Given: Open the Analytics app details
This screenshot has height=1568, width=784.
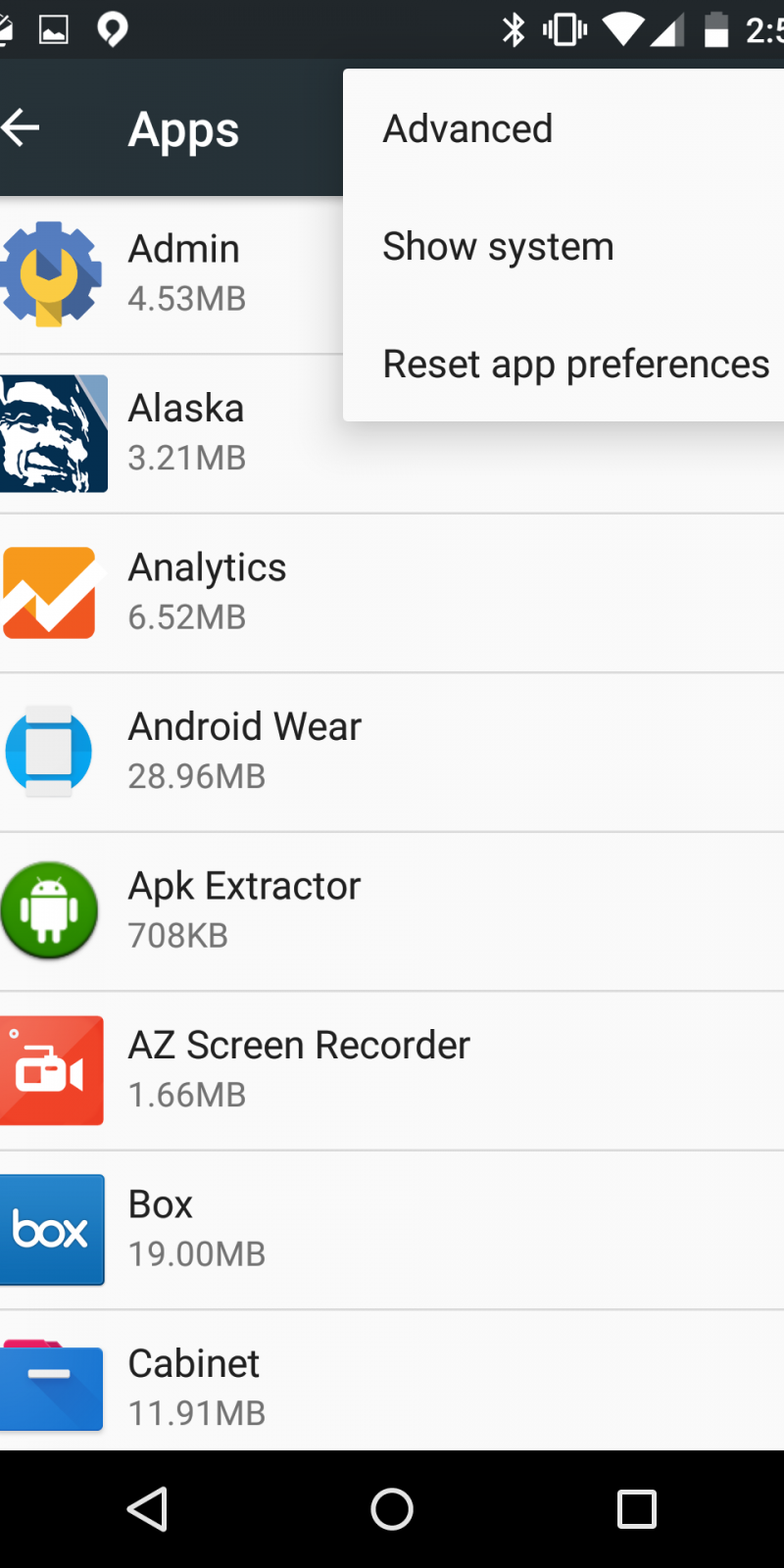Looking at the screenshot, I should point(392,592).
